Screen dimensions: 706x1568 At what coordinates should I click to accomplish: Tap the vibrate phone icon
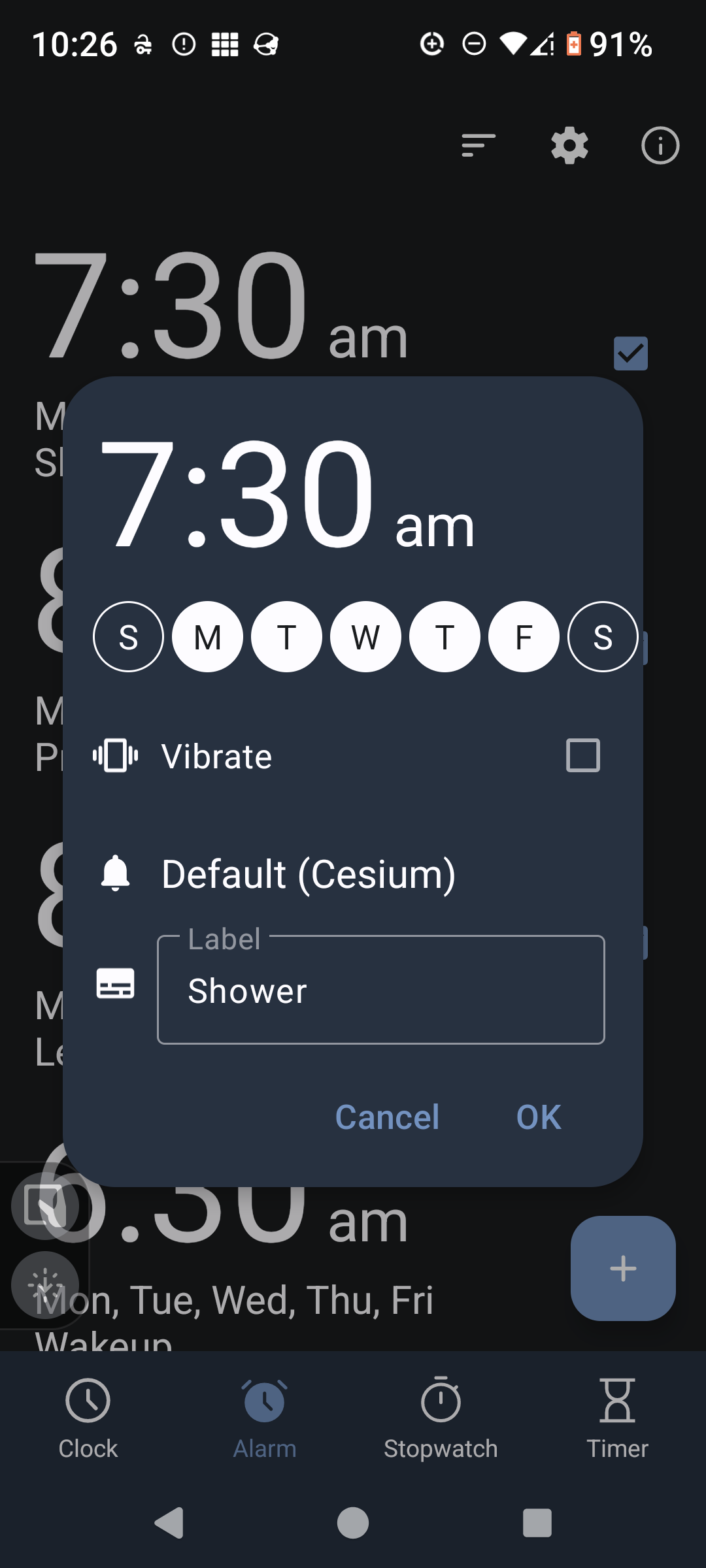[115, 756]
